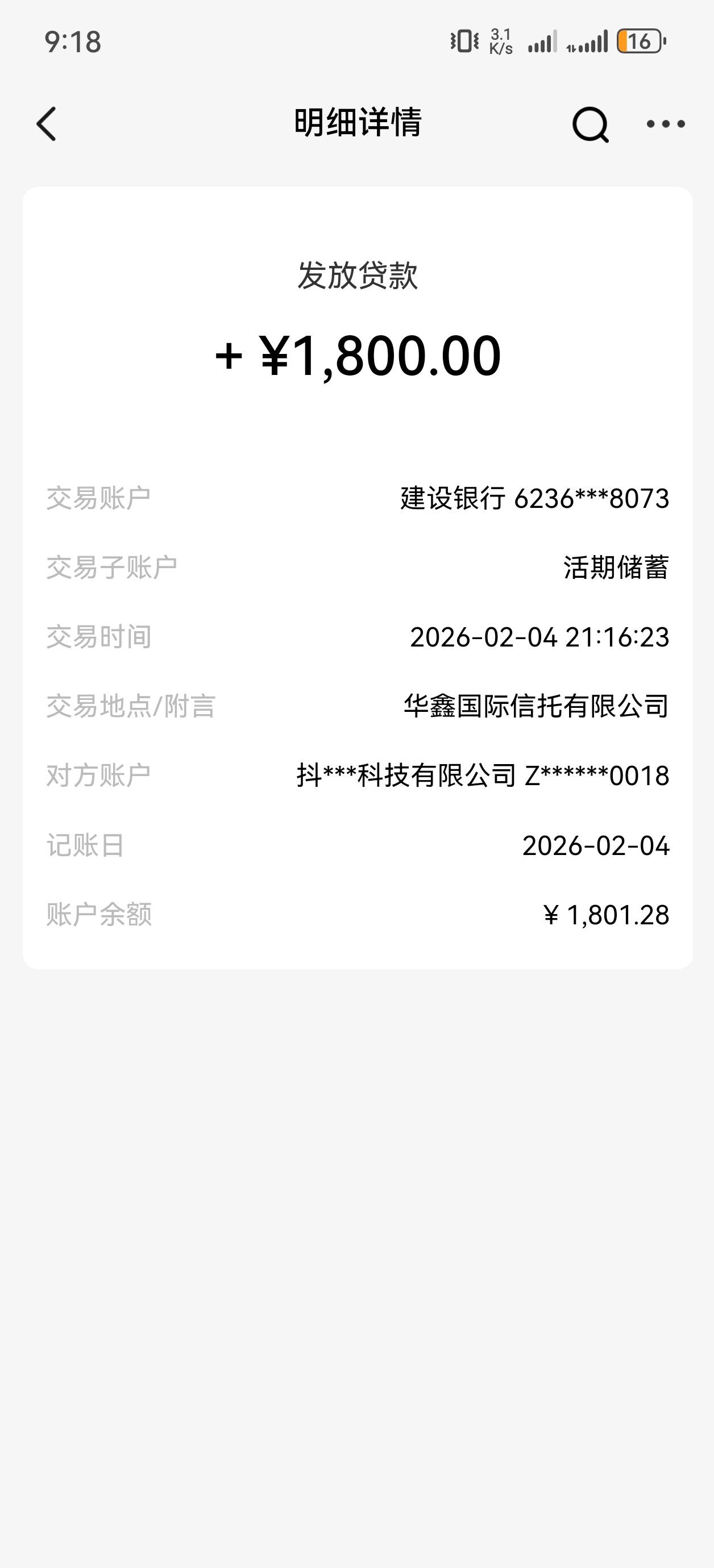714x1568 pixels.
Task: Open the three-dot overflow menu
Action: click(x=665, y=124)
